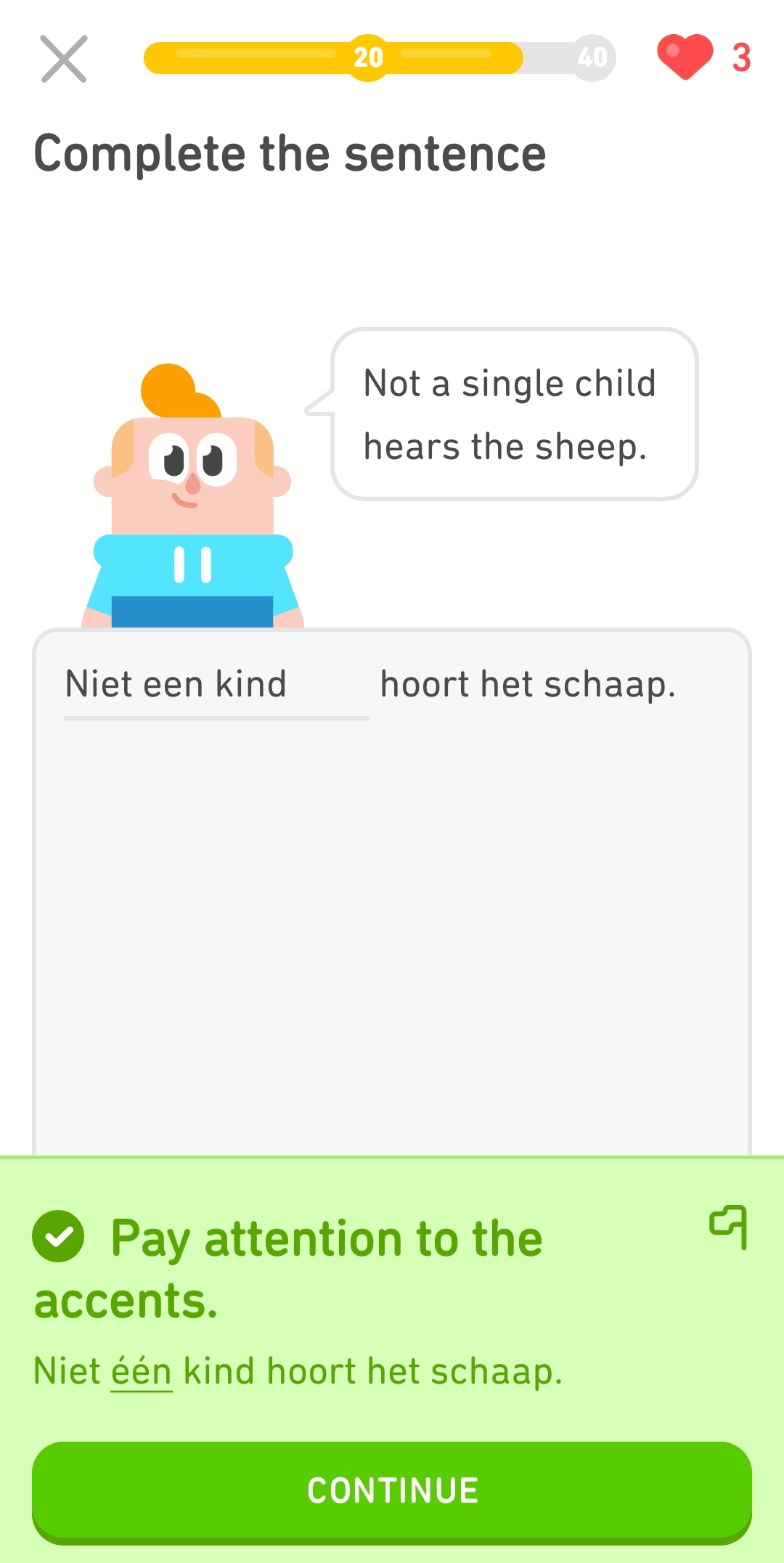
Task: Report this answer with the flag icon
Action: (729, 1227)
